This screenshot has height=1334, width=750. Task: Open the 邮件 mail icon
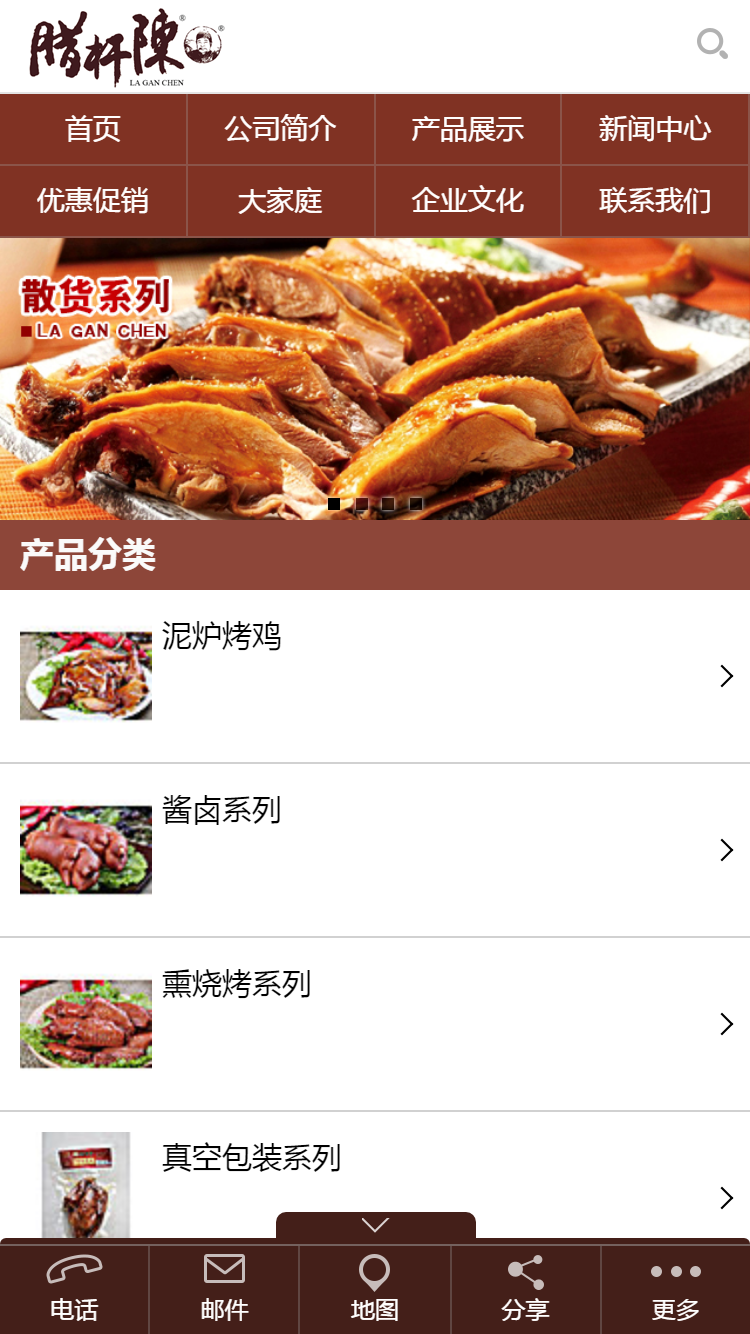[x=224, y=1272]
